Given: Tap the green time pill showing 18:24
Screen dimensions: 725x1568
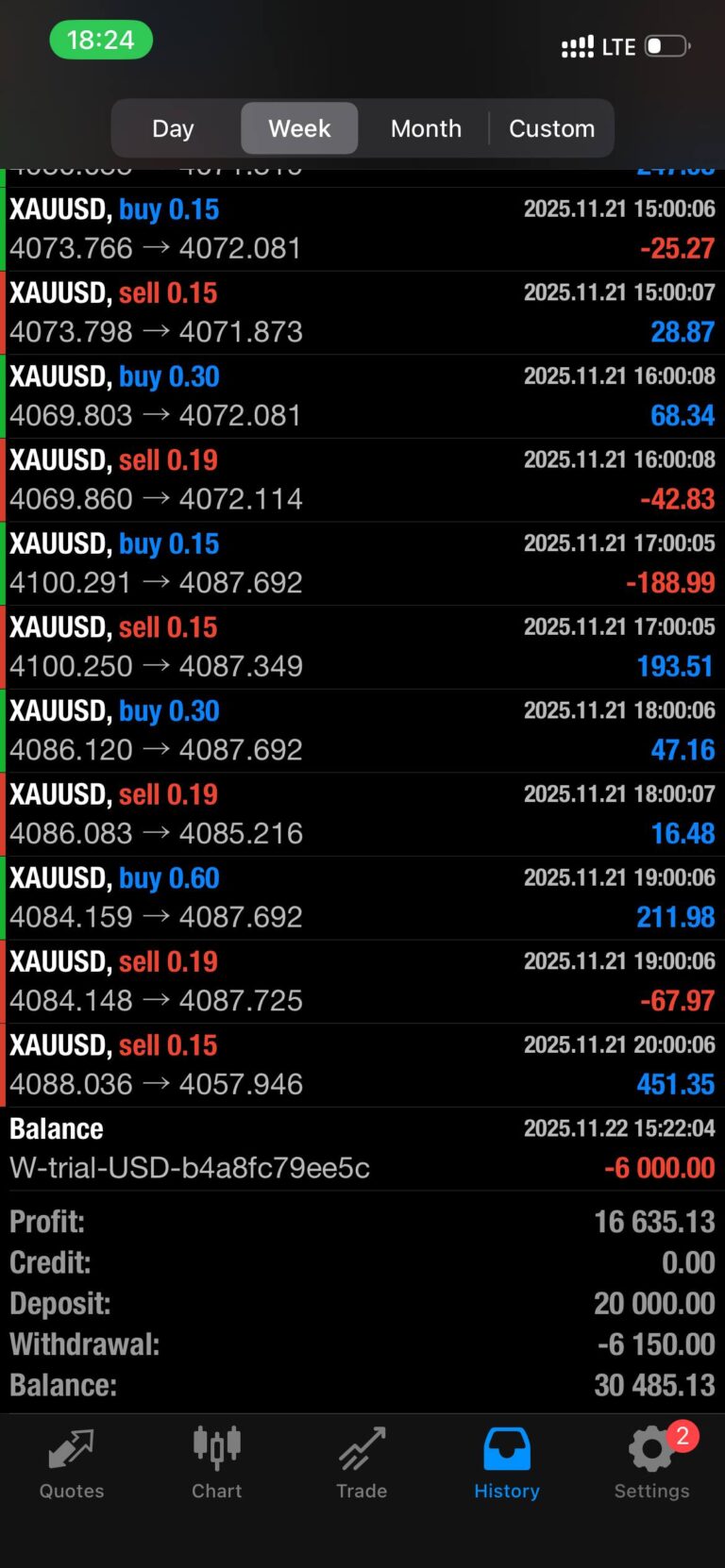Looking at the screenshot, I should point(100,40).
